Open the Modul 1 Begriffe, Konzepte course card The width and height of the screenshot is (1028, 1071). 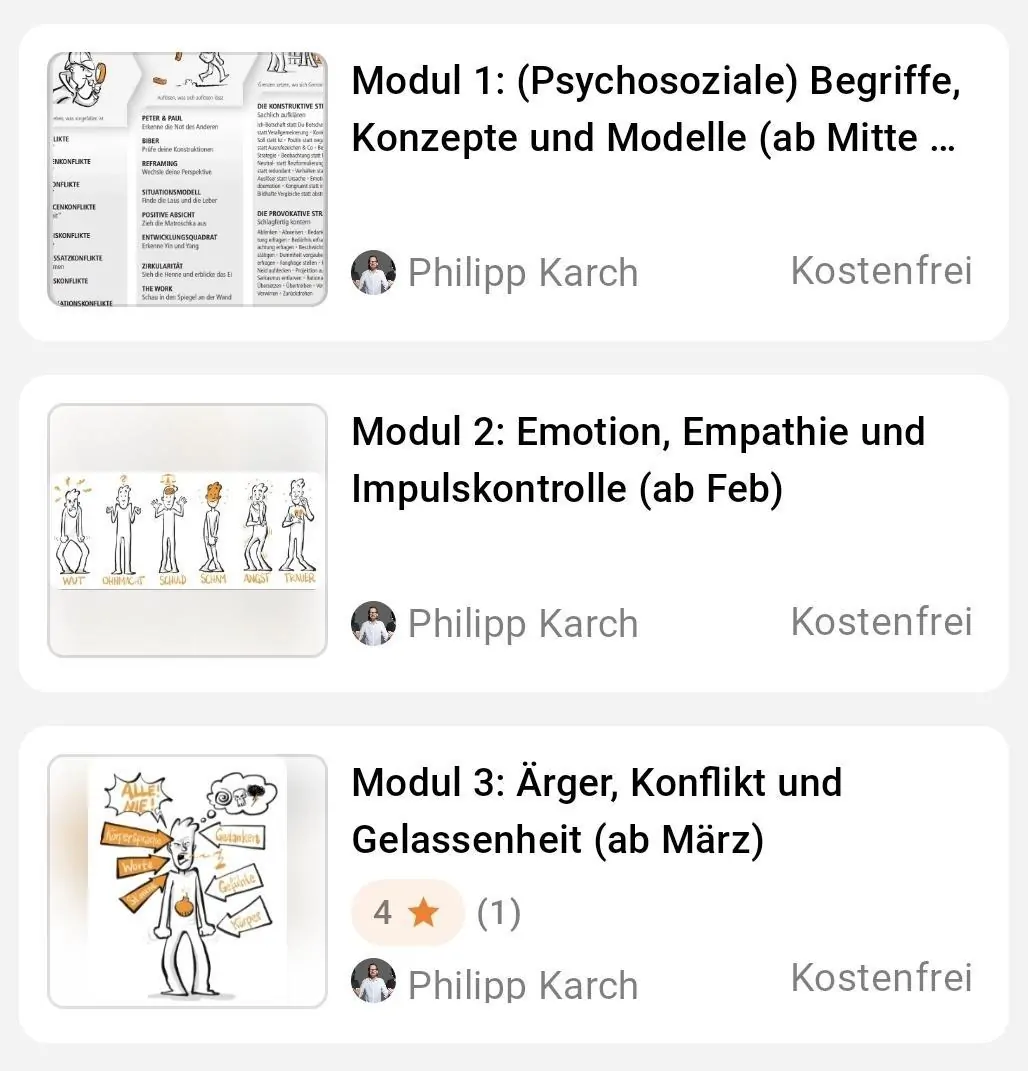coord(654,110)
